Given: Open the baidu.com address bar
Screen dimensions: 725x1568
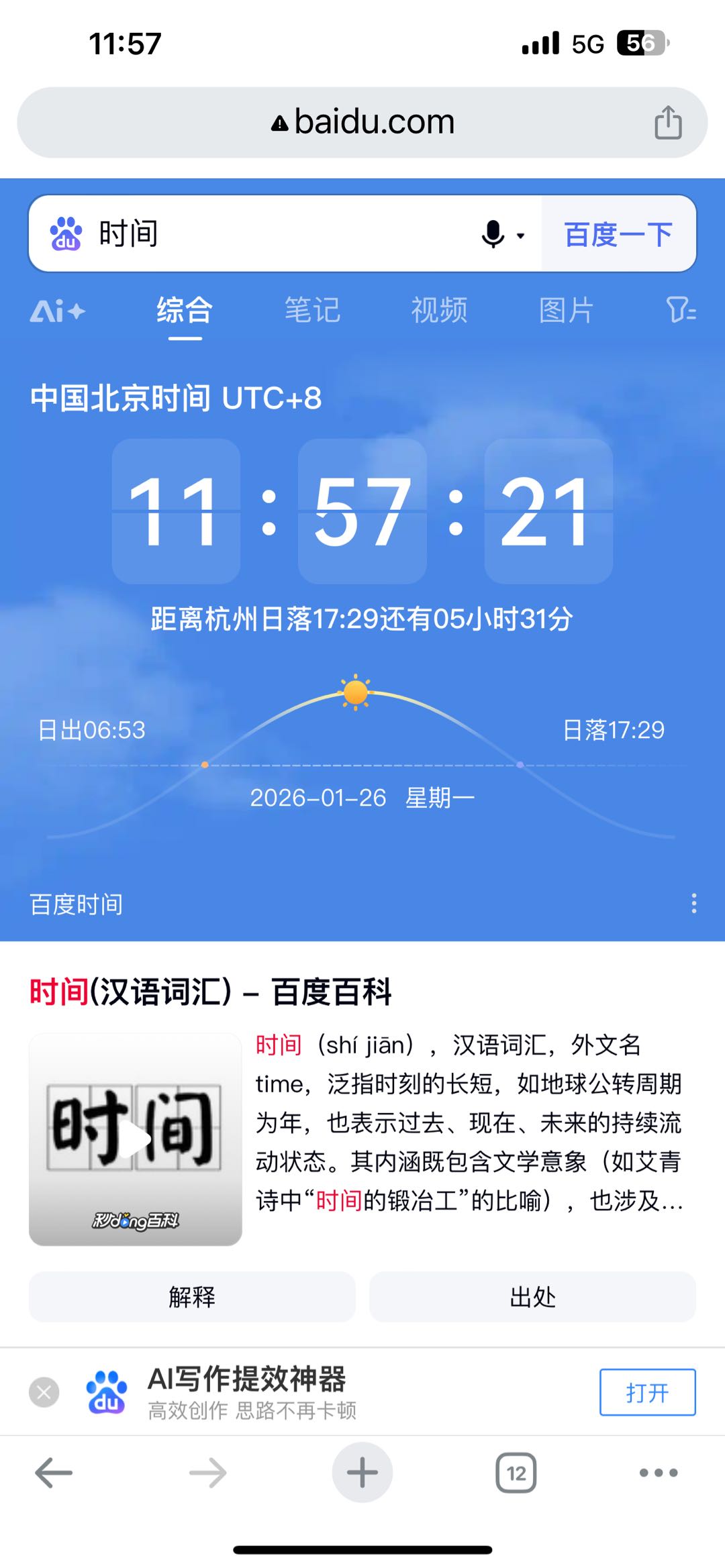Looking at the screenshot, I should click(x=362, y=123).
